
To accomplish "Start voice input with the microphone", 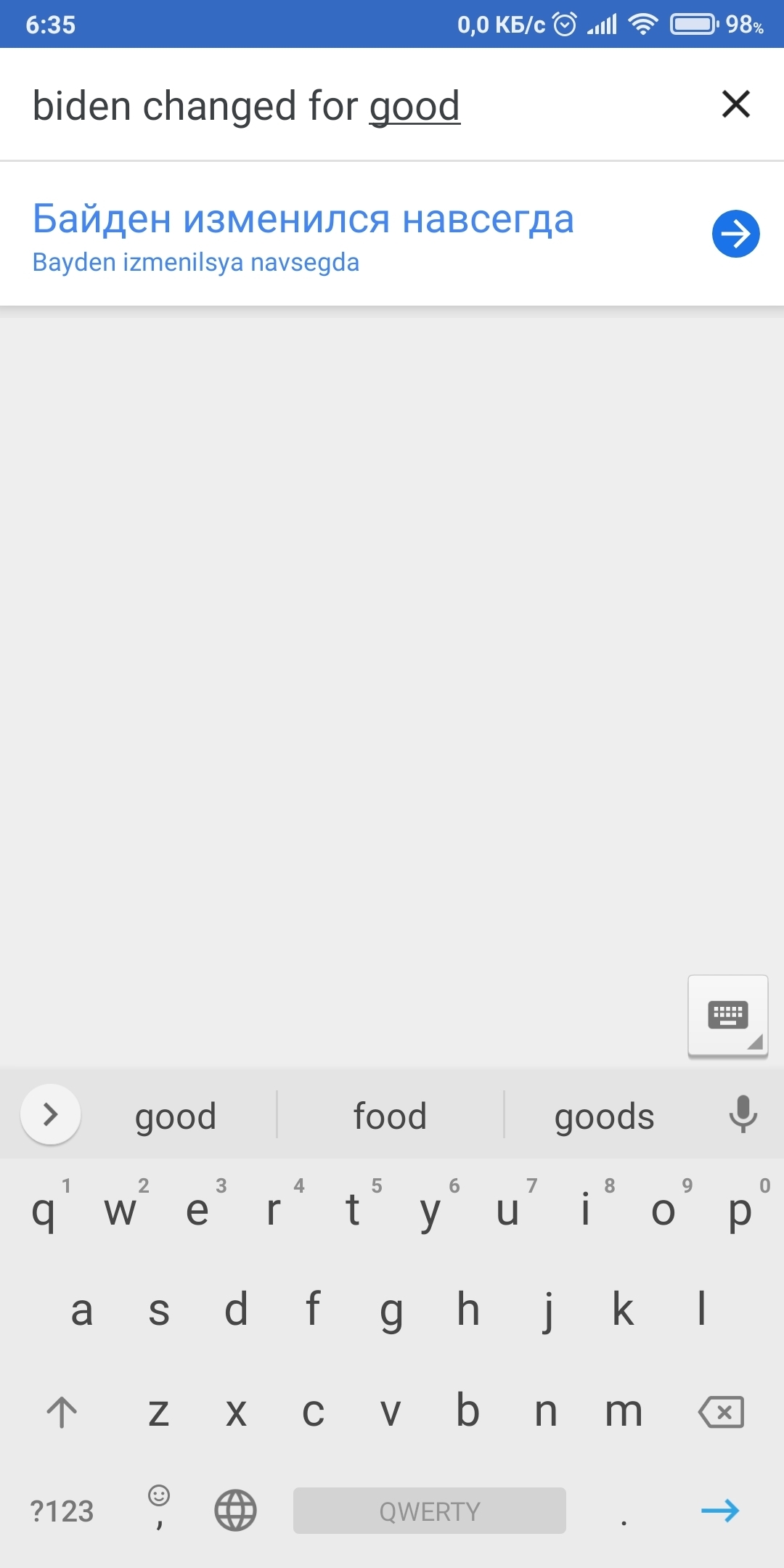I will tap(743, 1114).
